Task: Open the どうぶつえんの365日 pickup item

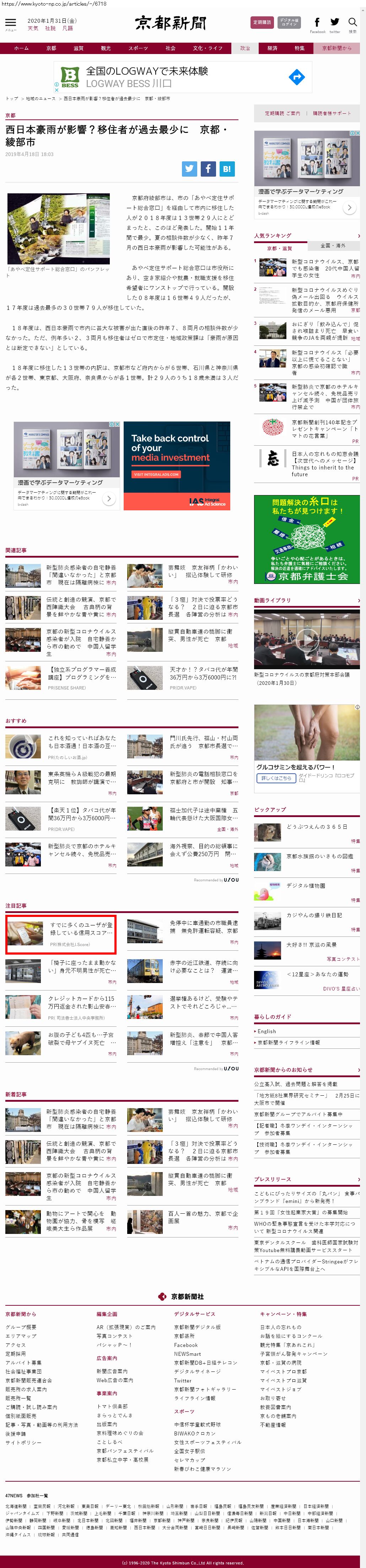Action: 317,827
